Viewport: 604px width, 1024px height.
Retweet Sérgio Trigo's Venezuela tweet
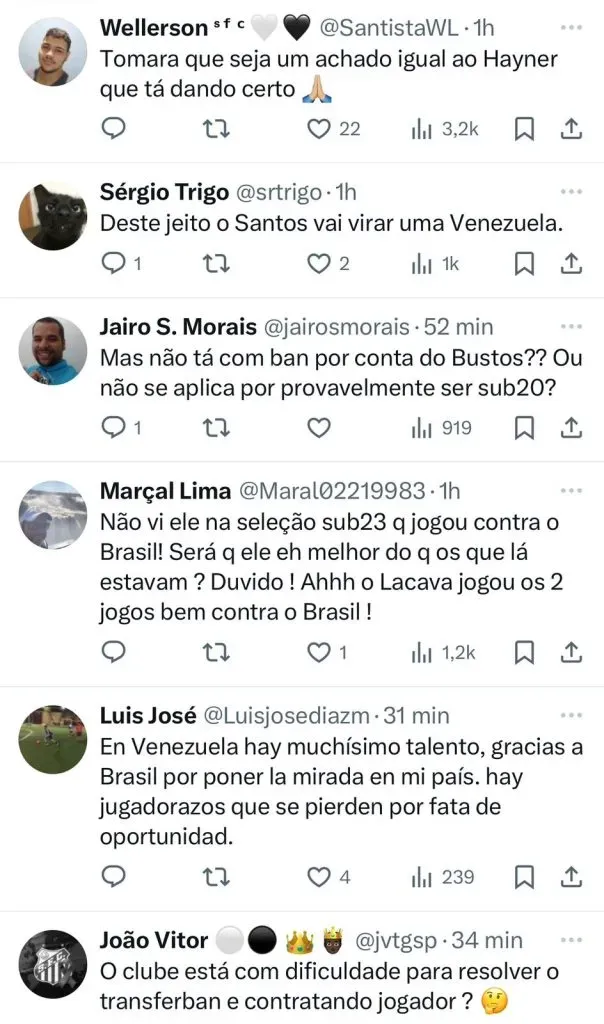215,263
